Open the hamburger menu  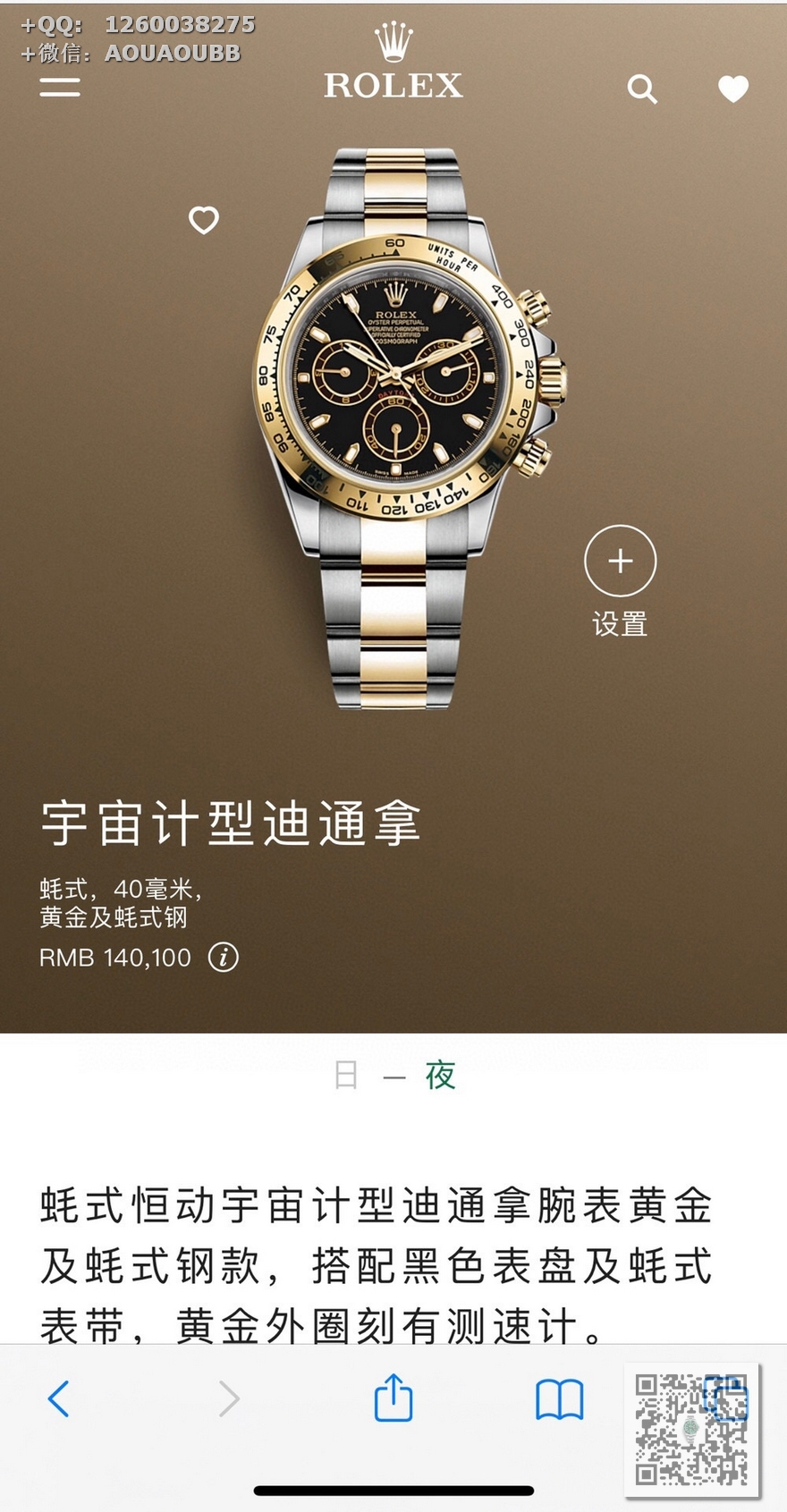60,87
